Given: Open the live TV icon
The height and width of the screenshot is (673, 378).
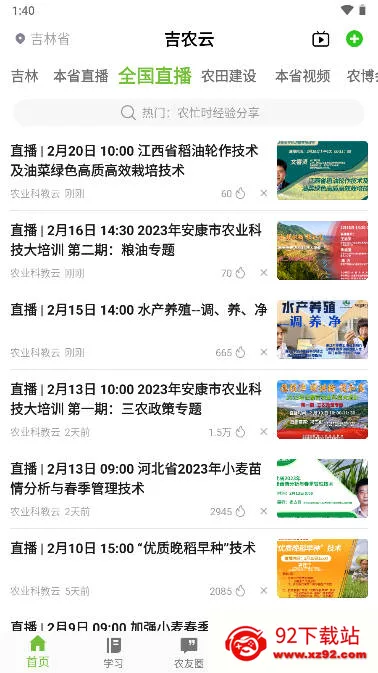Looking at the screenshot, I should 321,39.
